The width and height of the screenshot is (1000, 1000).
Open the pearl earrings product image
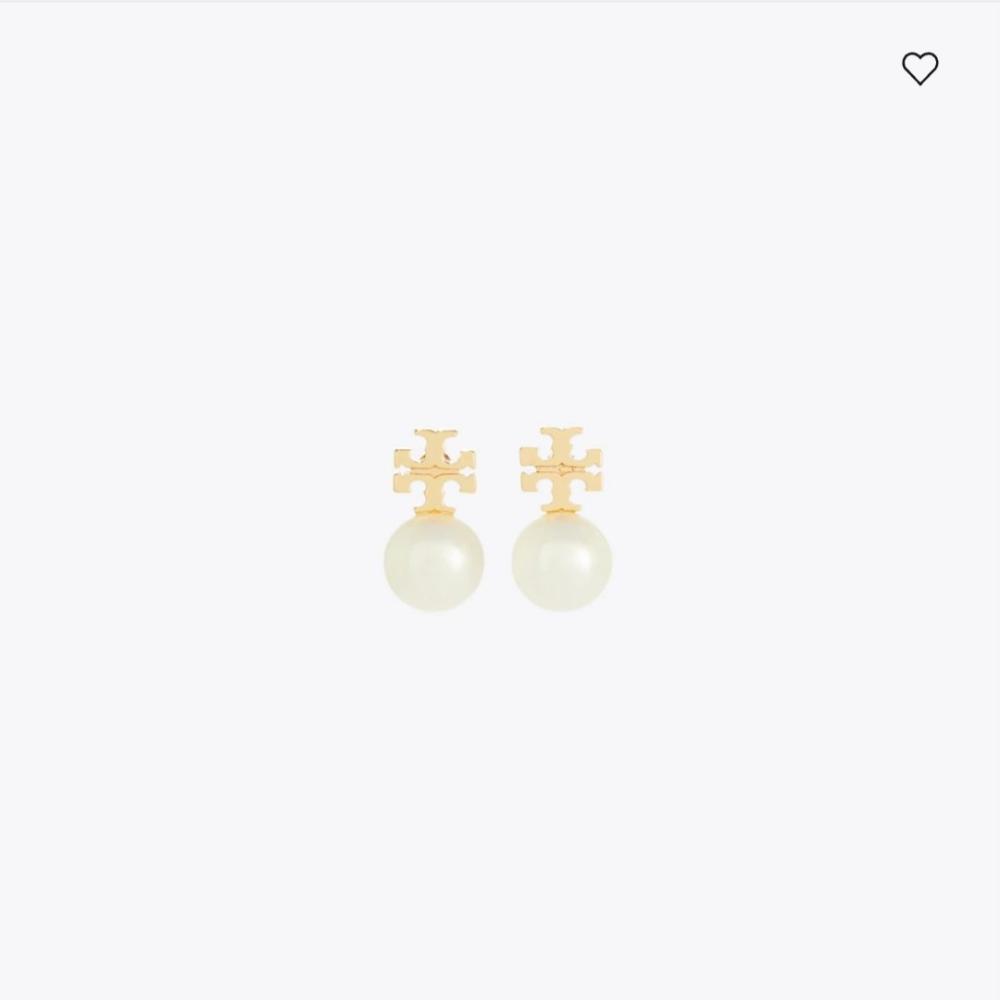(498, 520)
